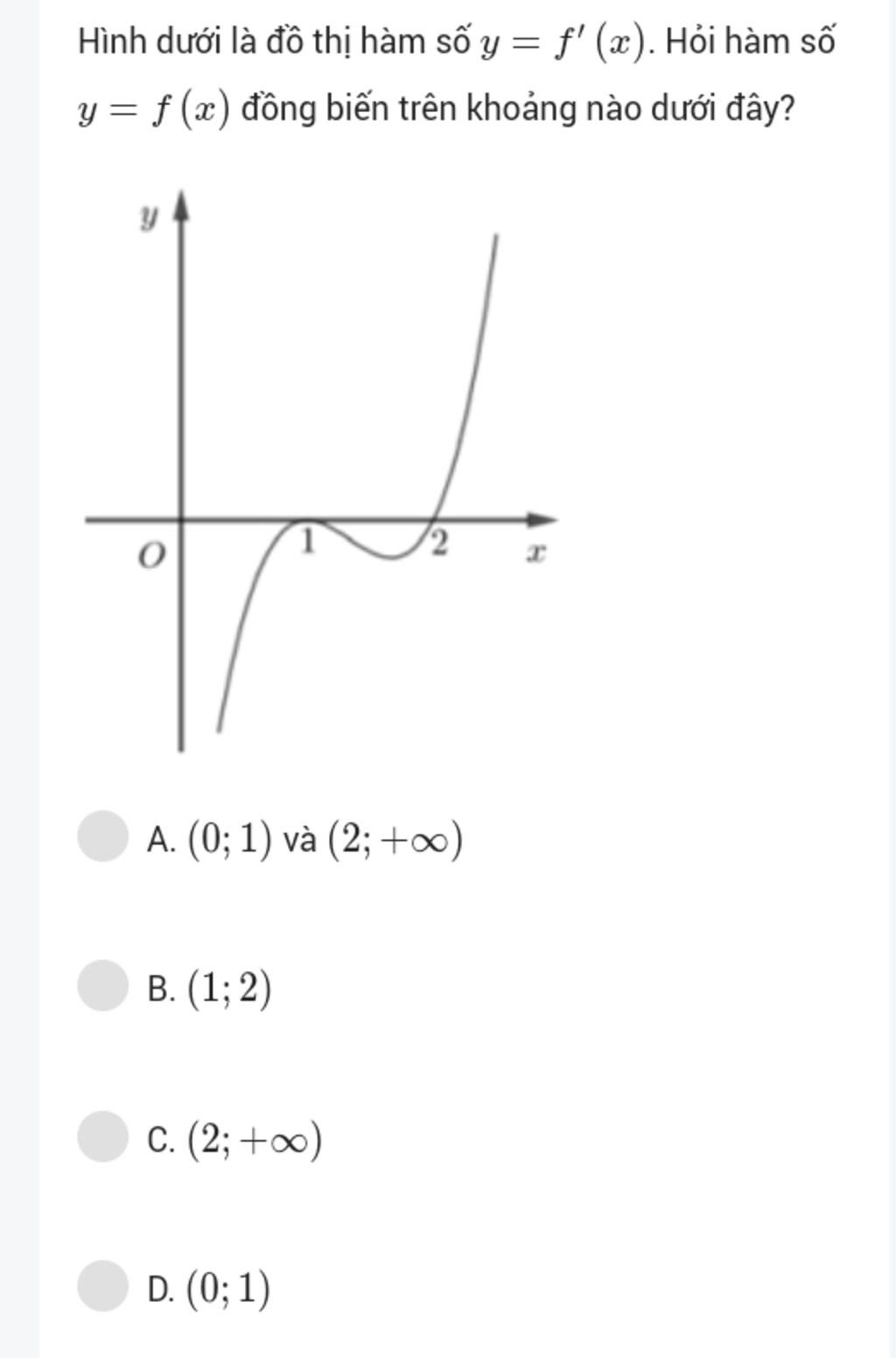Mark answer D: (0;1)
Image resolution: width=896 pixels, height=1358 pixels.
click(x=103, y=1286)
